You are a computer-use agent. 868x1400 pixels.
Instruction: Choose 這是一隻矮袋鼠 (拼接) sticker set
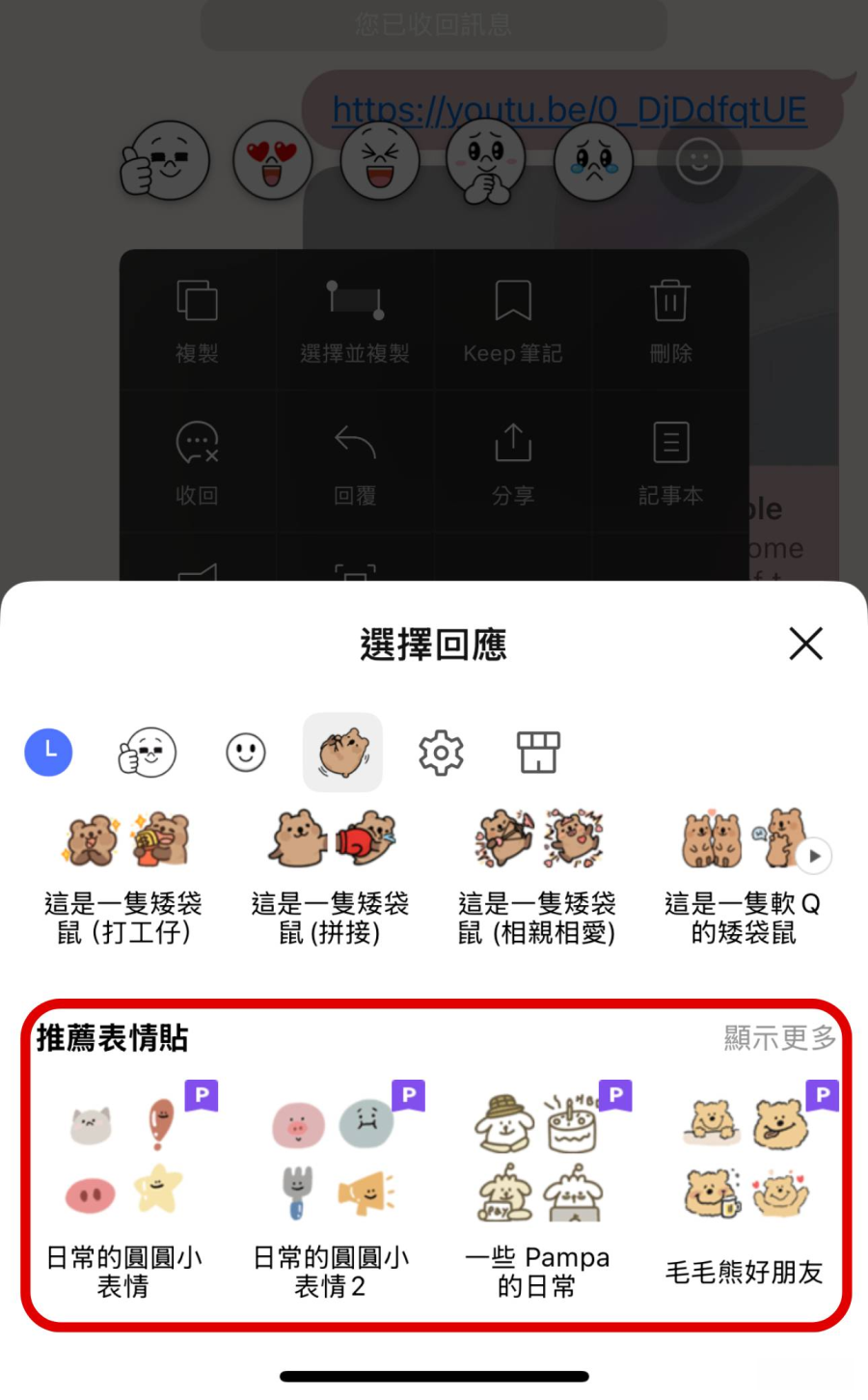point(331,873)
